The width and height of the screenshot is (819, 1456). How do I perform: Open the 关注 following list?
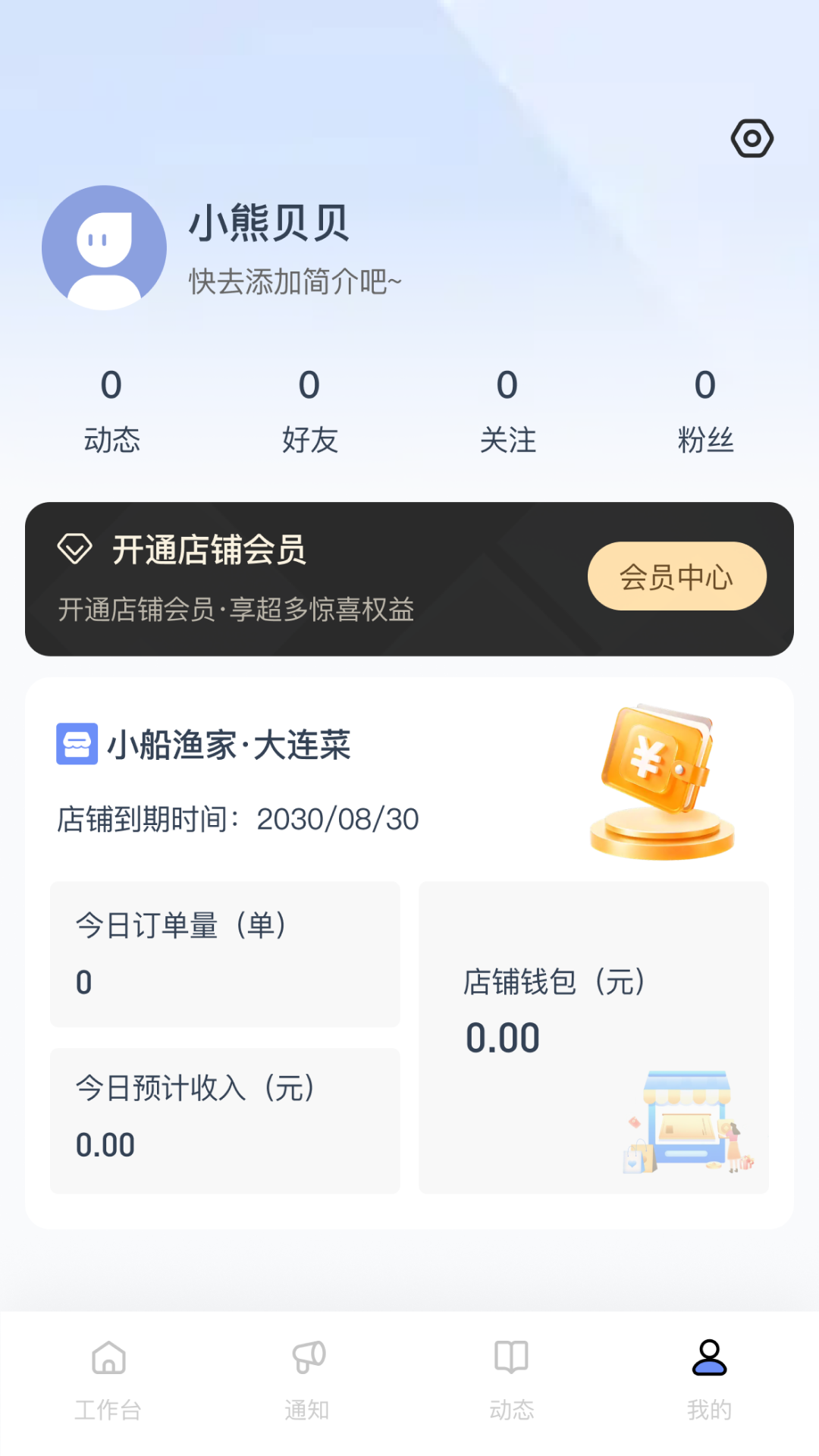click(508, 409)
